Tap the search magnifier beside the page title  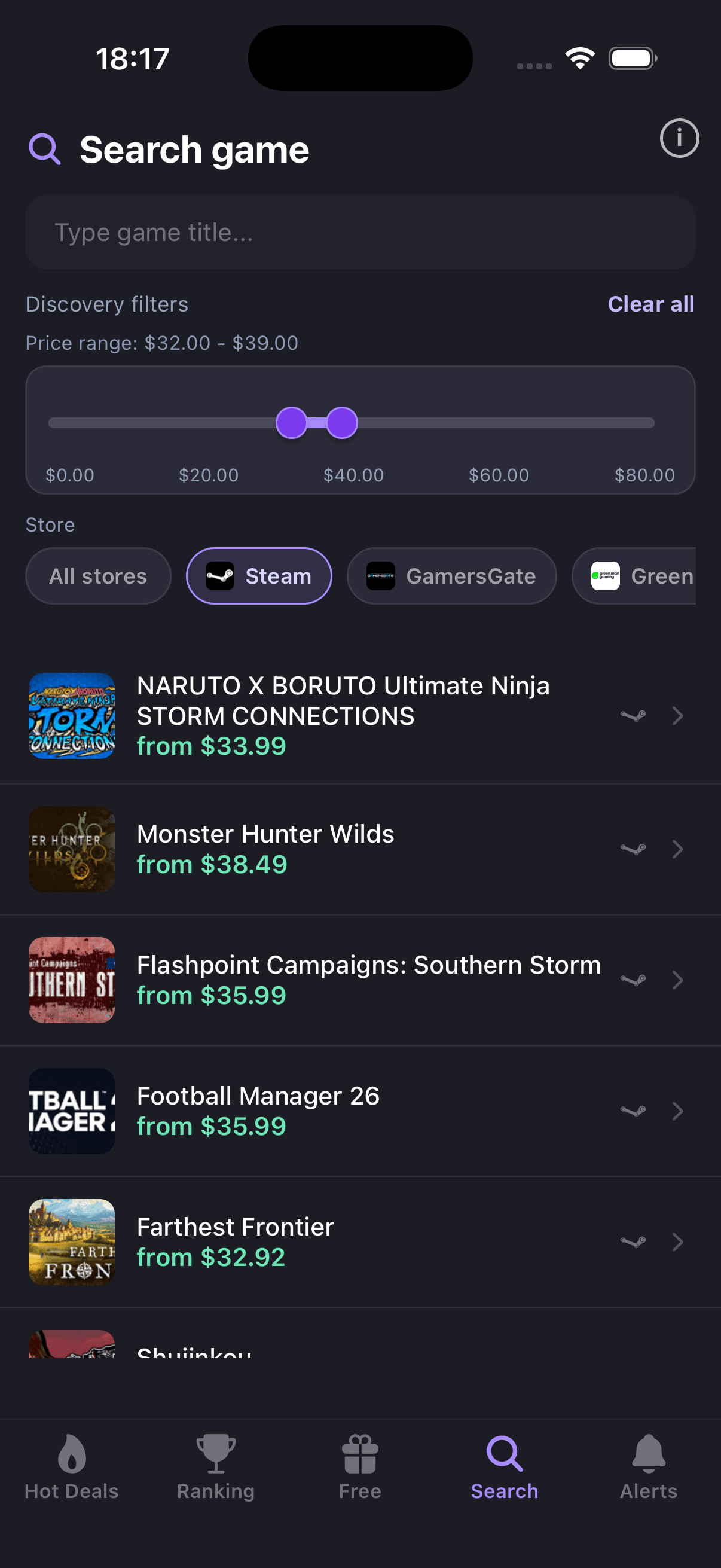[x=43, y=149]
